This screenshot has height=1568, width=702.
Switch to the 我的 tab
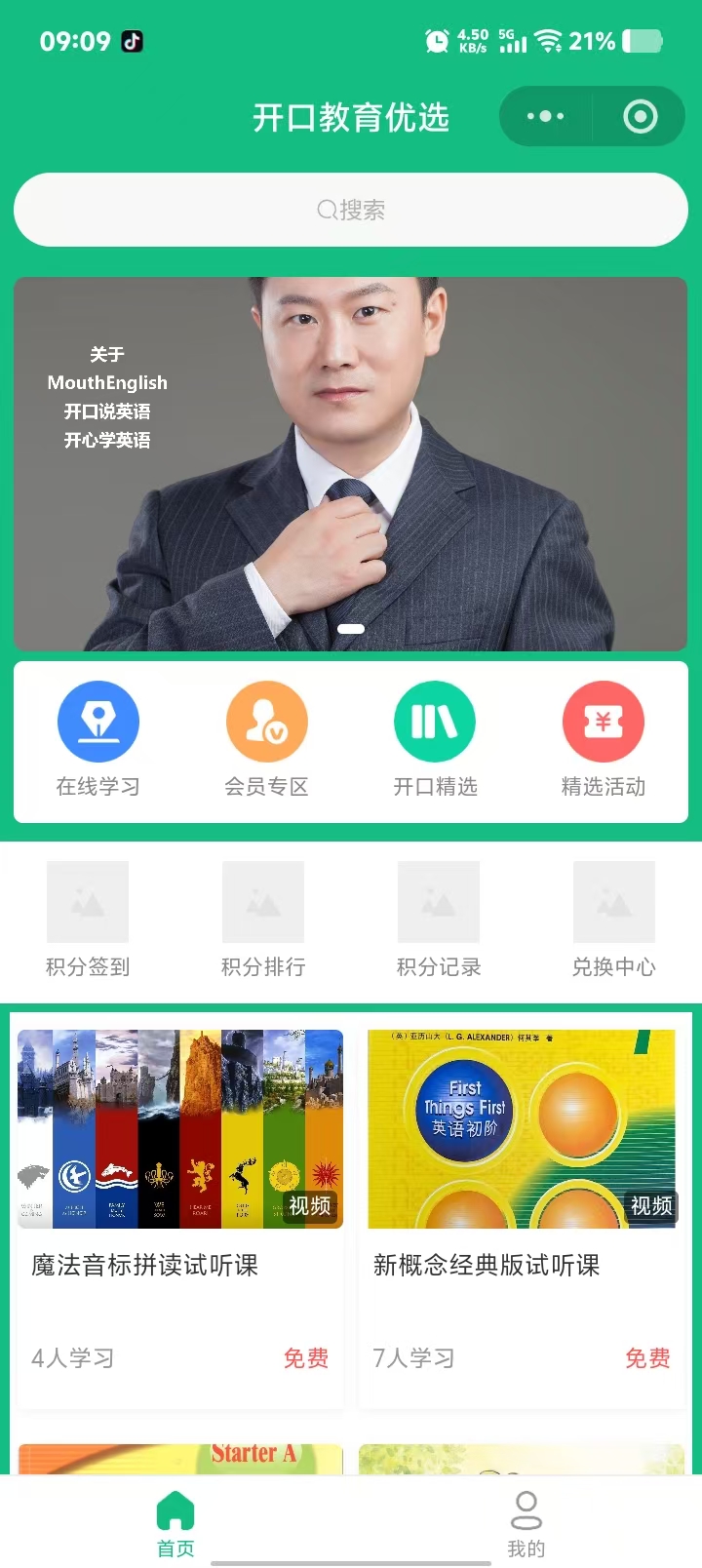coord(526,1524)
